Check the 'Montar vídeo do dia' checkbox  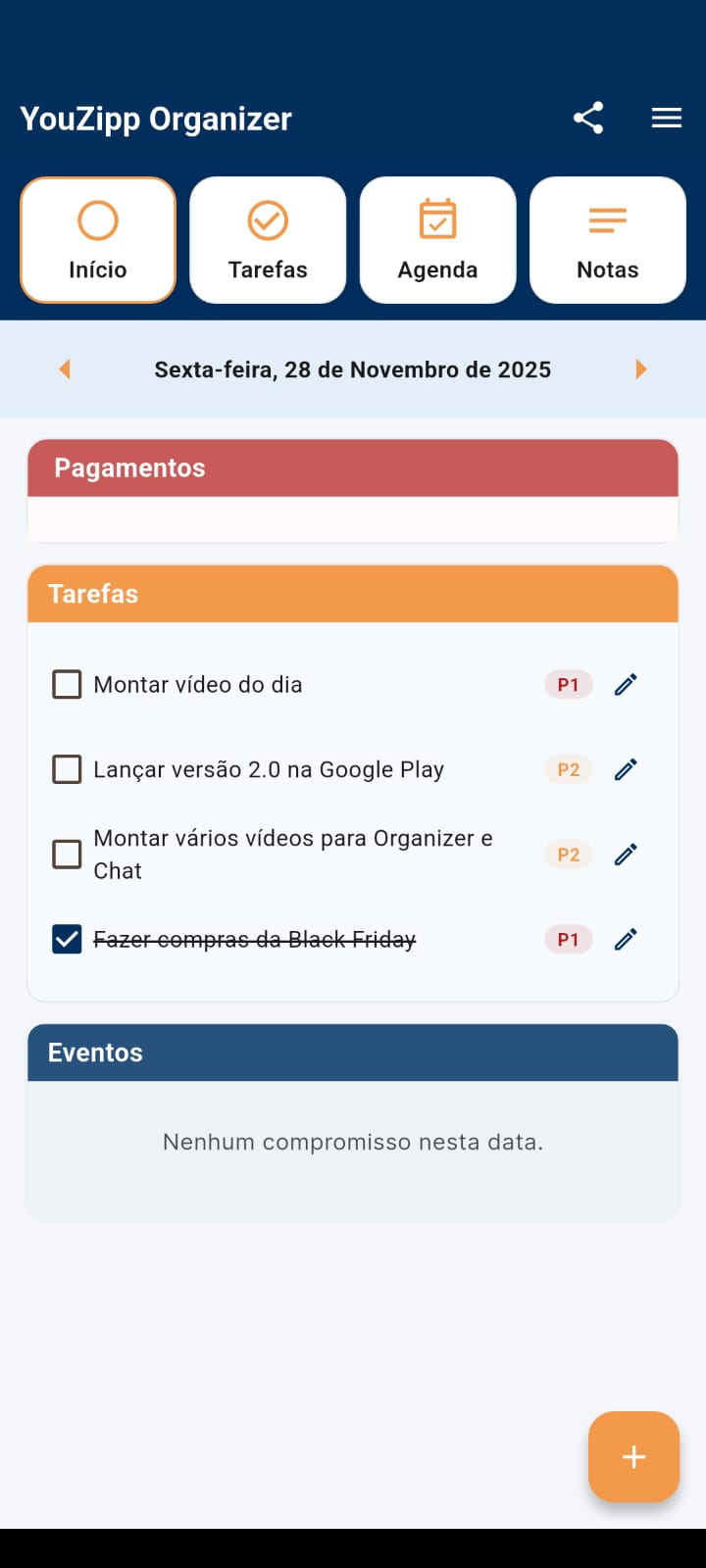click(x=67, y=684)
